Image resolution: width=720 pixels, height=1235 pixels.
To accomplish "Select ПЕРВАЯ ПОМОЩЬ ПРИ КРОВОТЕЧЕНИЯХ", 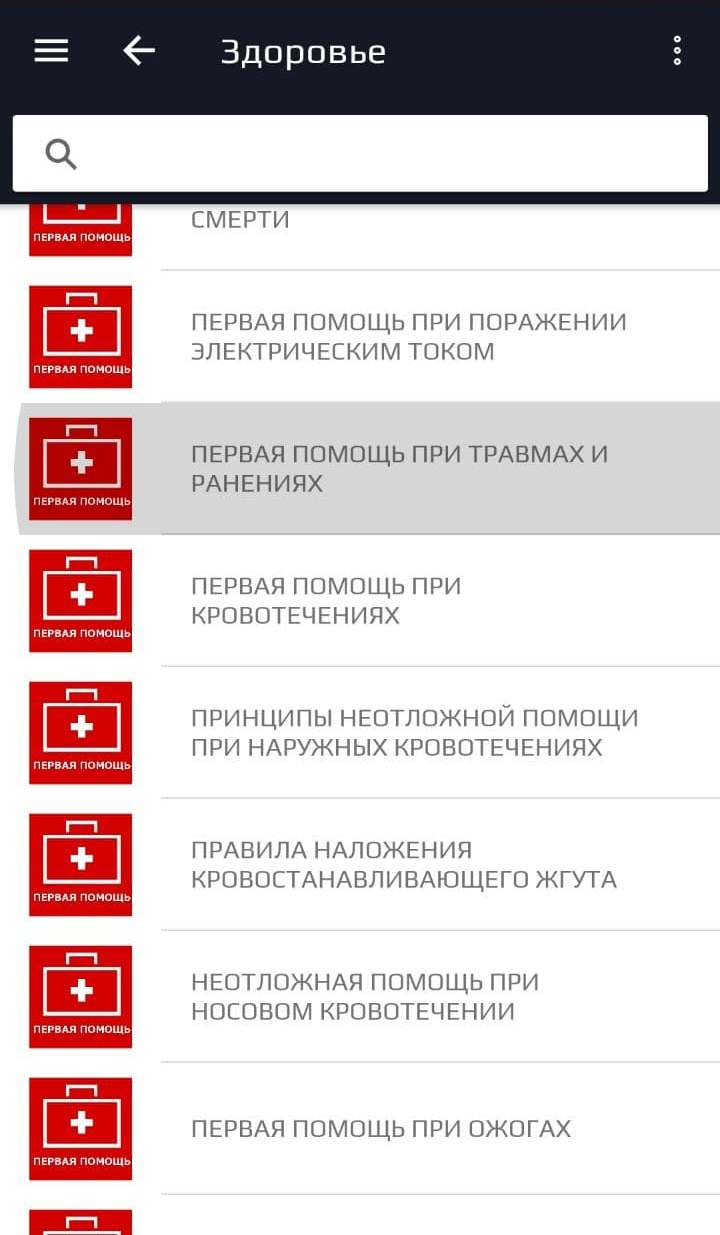I will (360, 601).
